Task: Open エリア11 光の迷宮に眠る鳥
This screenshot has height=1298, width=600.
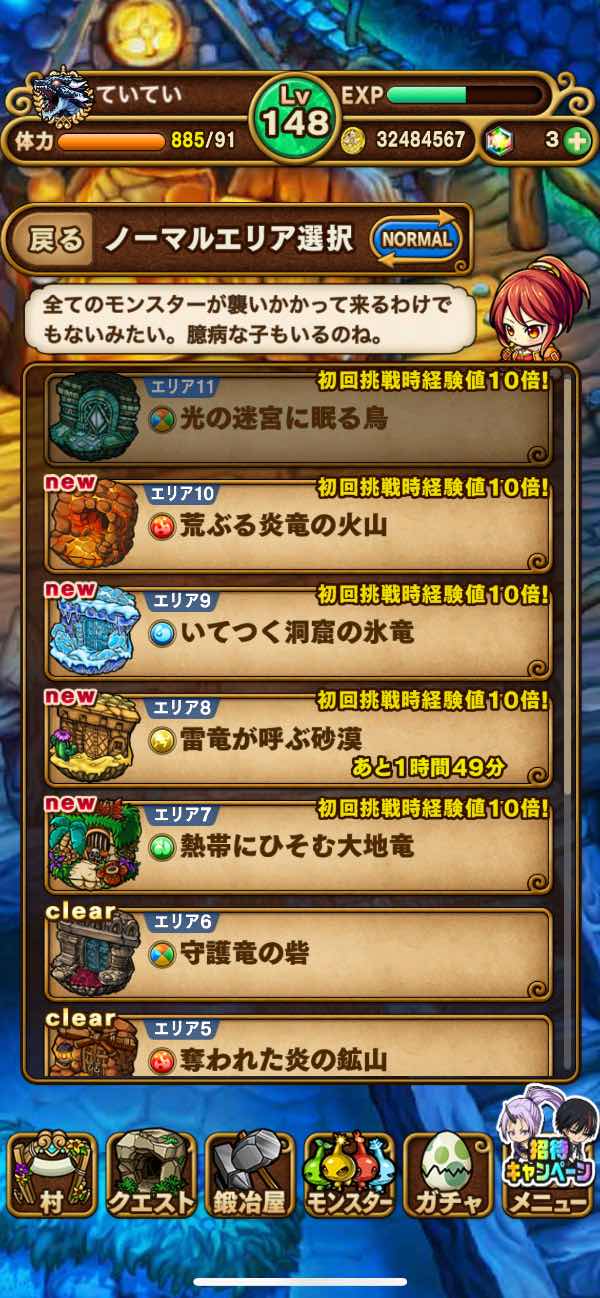Action: click(x=300, y=418)
